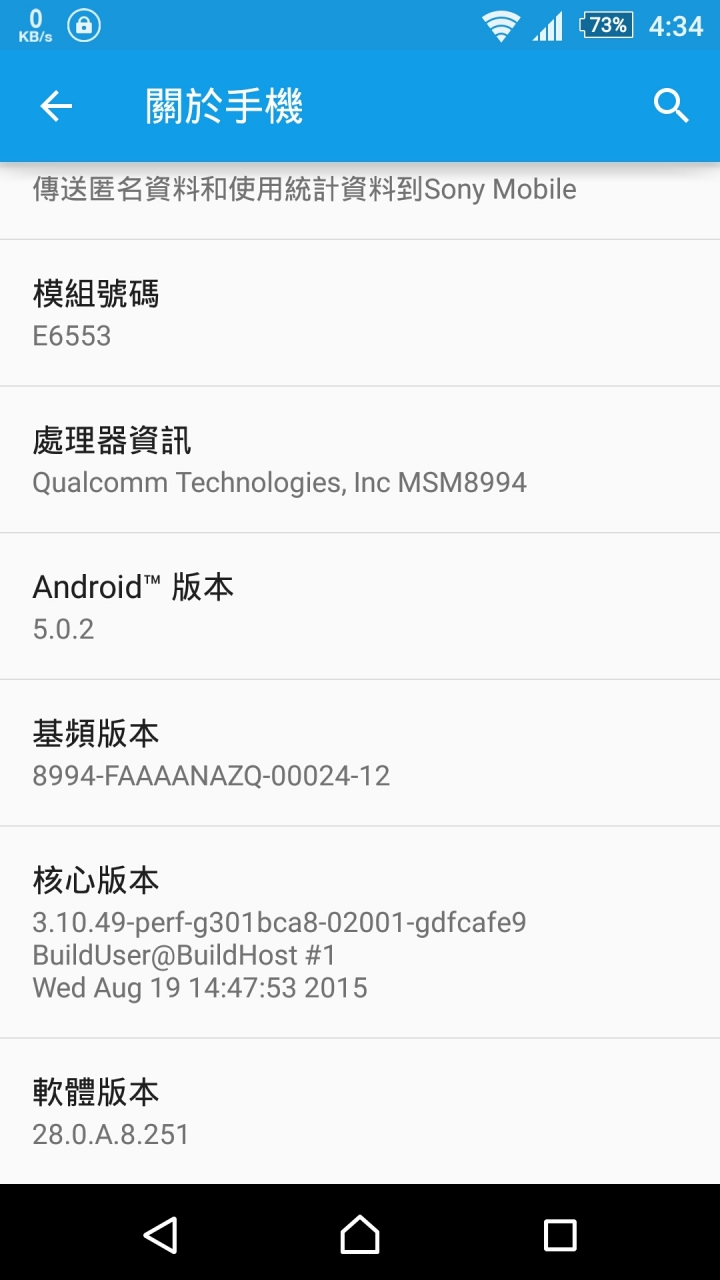Tap the system home button
The height and width of the screenshot is (1280, 720).
pos(360,1235)
